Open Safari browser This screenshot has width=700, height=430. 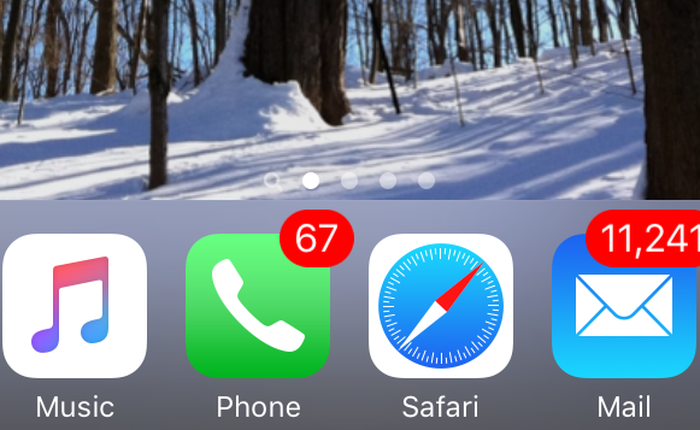(x=440, y=305)
